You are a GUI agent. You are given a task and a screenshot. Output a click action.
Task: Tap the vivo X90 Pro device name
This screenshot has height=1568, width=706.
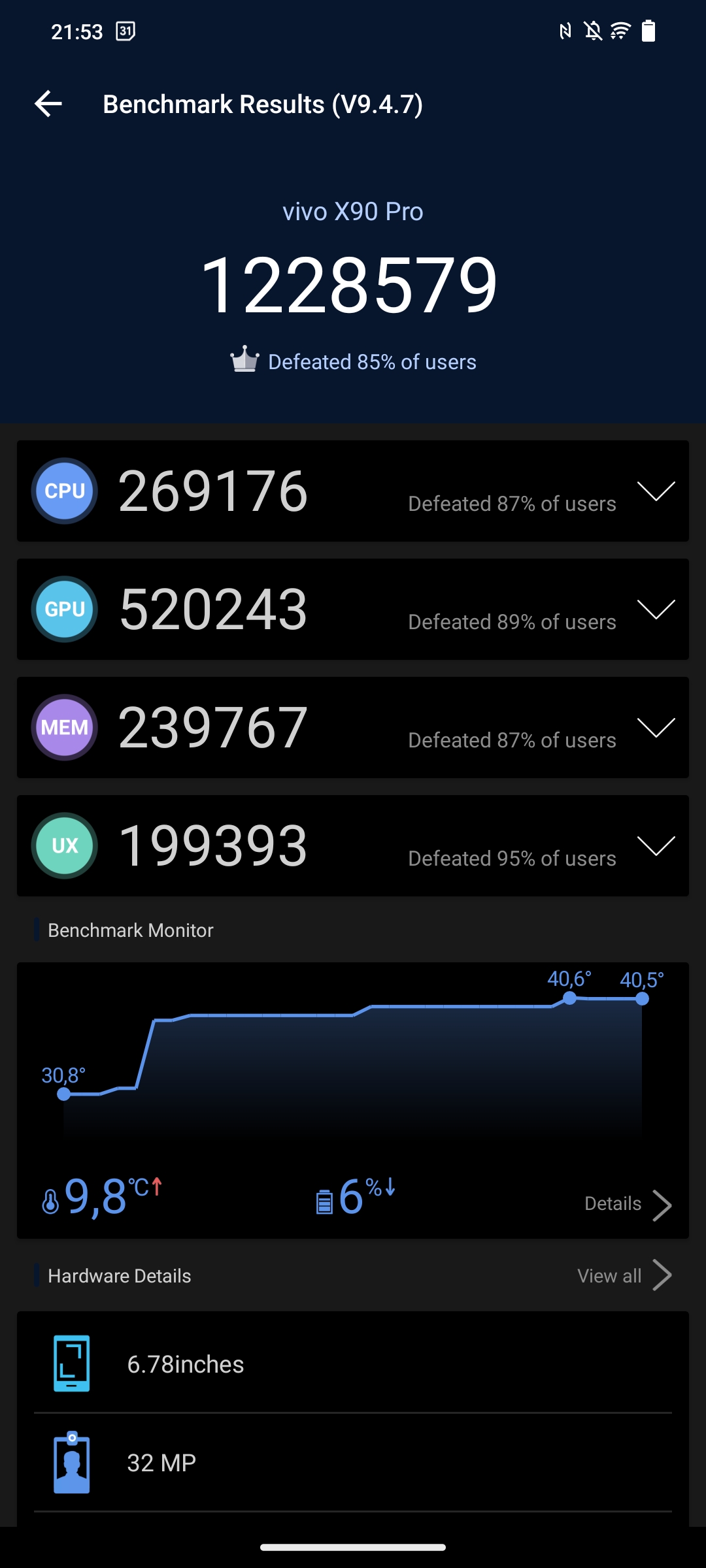click(x=352, y=211)
